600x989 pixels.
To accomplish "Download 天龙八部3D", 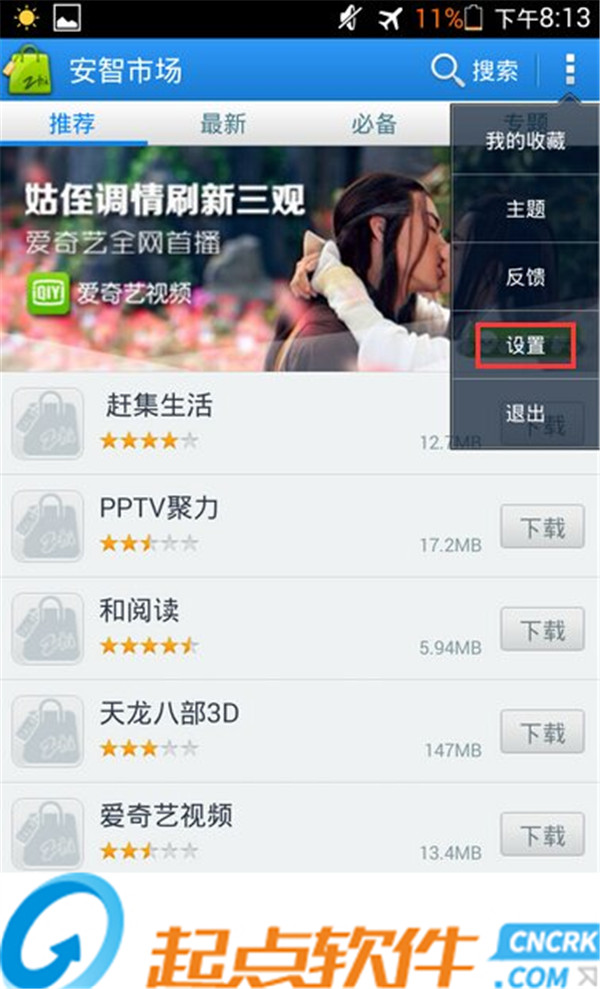I will (542, 733).
